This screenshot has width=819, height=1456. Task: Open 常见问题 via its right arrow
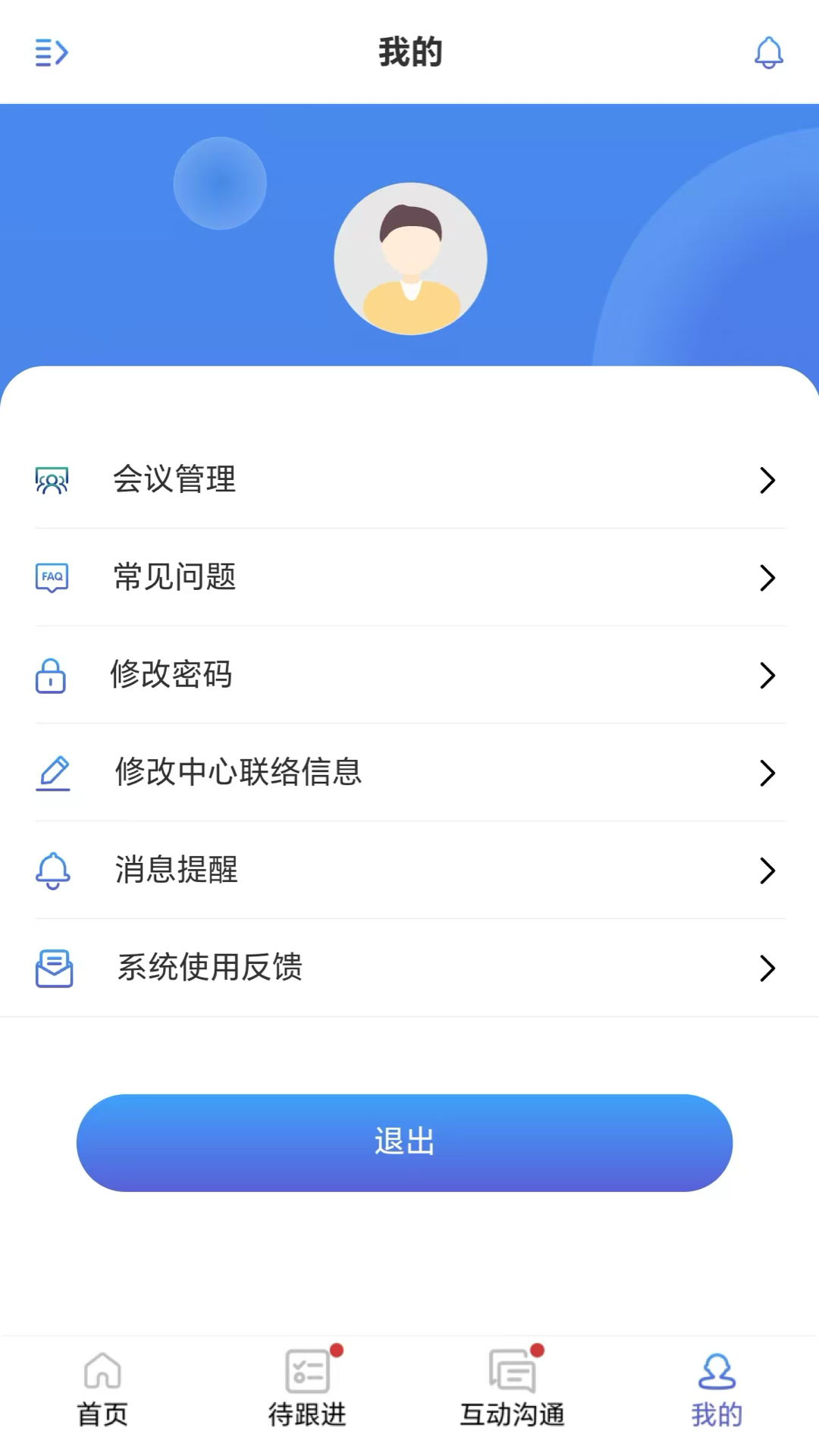tap(769, 578)
